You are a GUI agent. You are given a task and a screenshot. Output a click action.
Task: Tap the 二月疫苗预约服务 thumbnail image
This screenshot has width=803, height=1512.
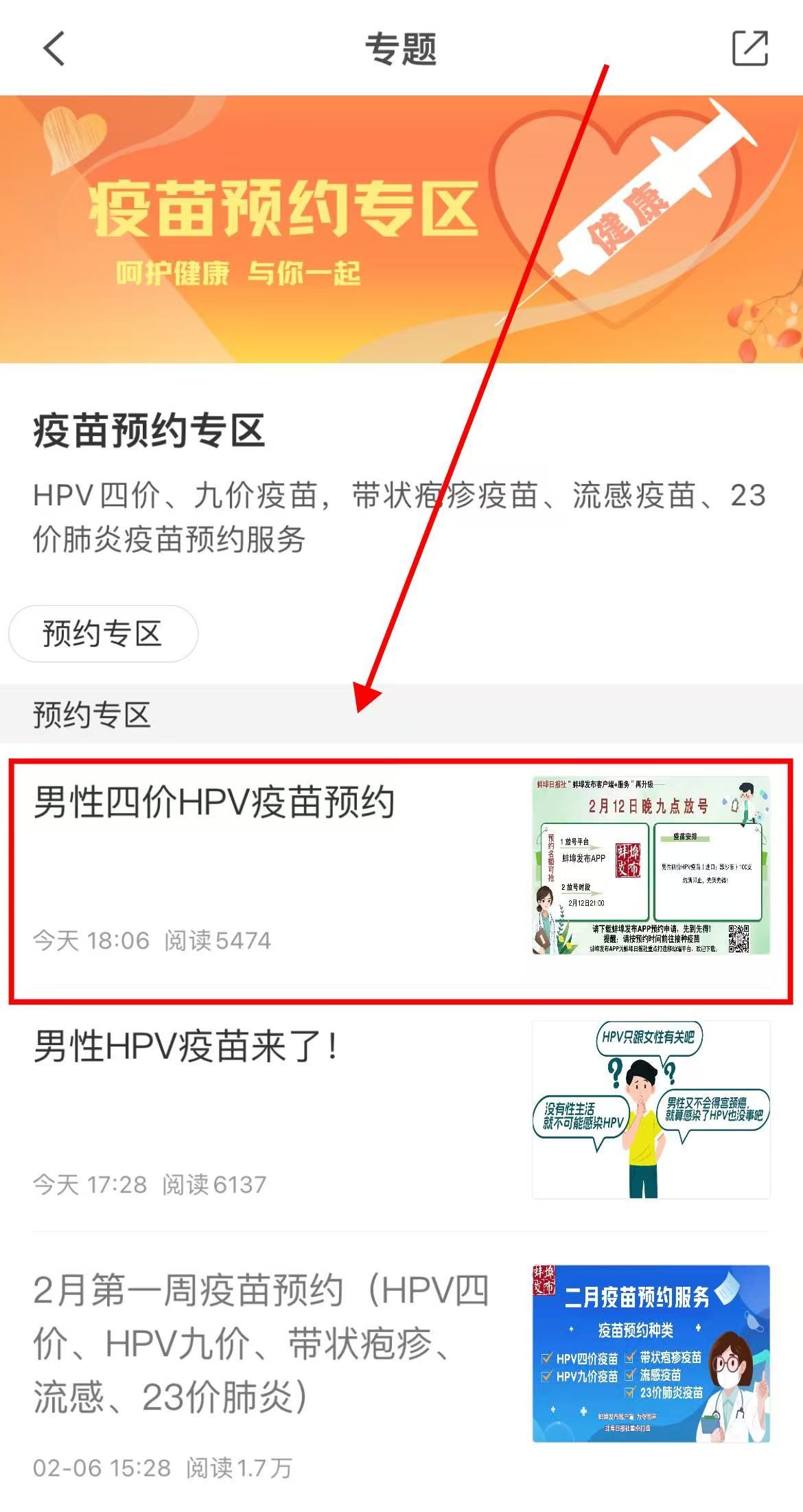(651, 1353)
